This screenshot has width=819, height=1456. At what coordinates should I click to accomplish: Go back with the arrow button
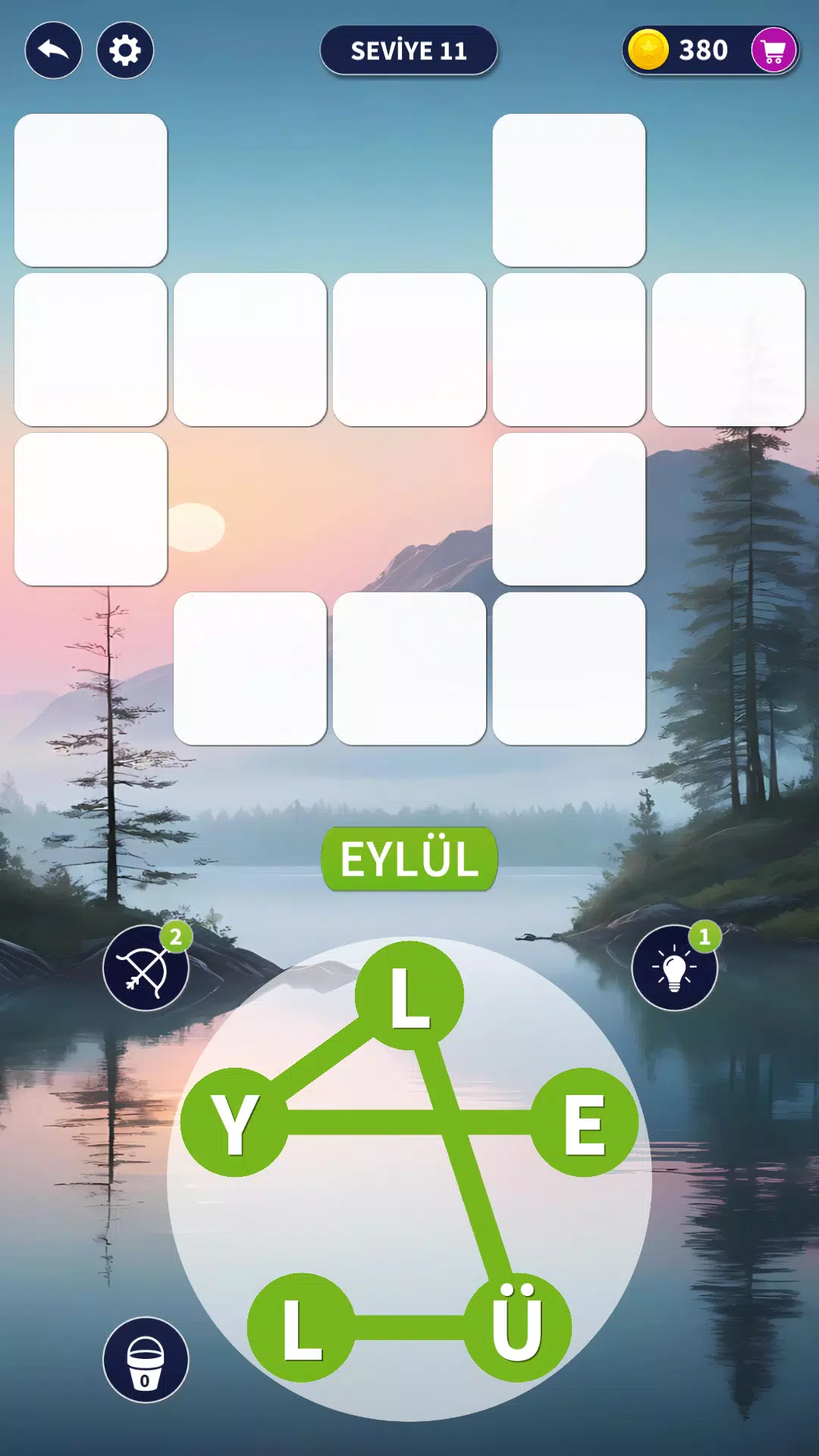[x=54, y=51]
